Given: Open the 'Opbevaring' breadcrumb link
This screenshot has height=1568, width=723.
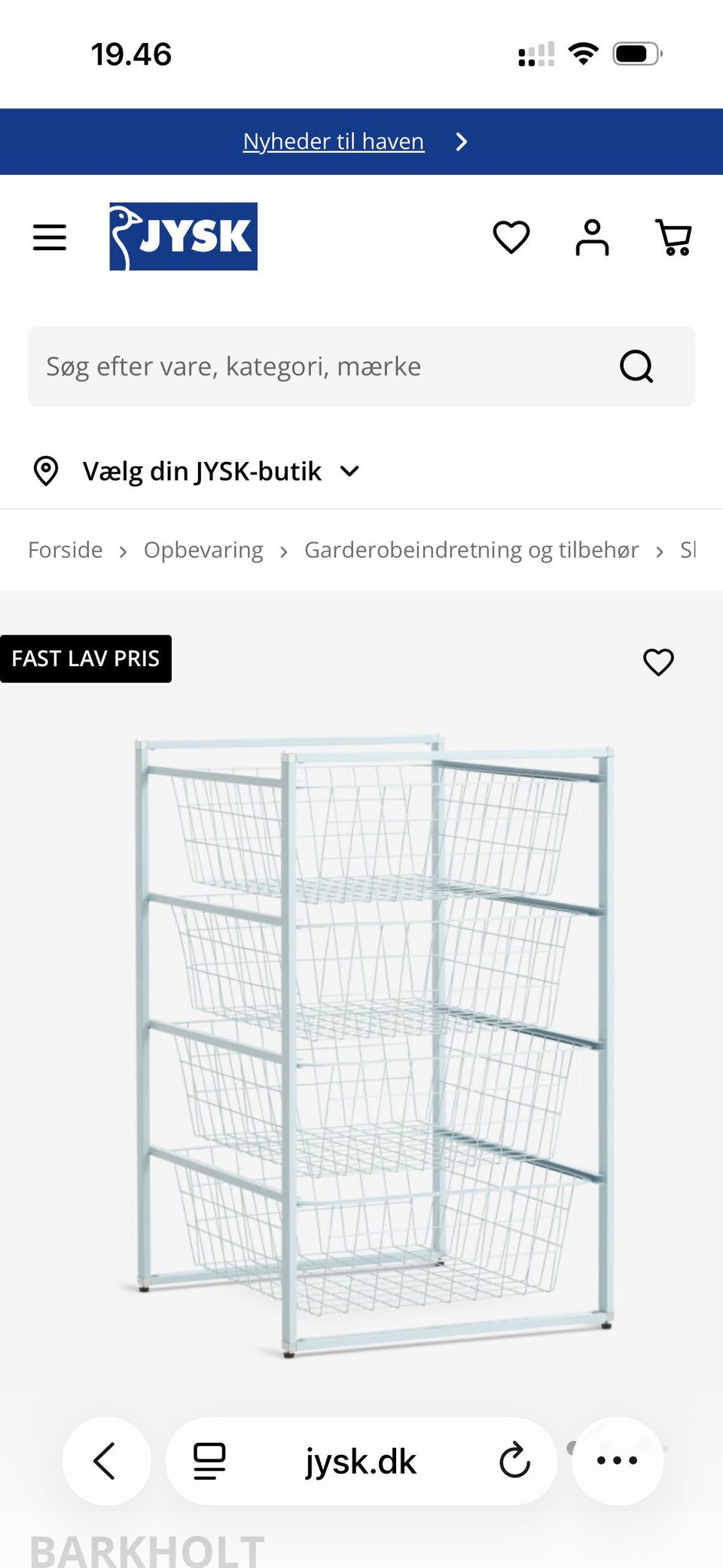Looking at the screenshot, I should click(203, 549).
